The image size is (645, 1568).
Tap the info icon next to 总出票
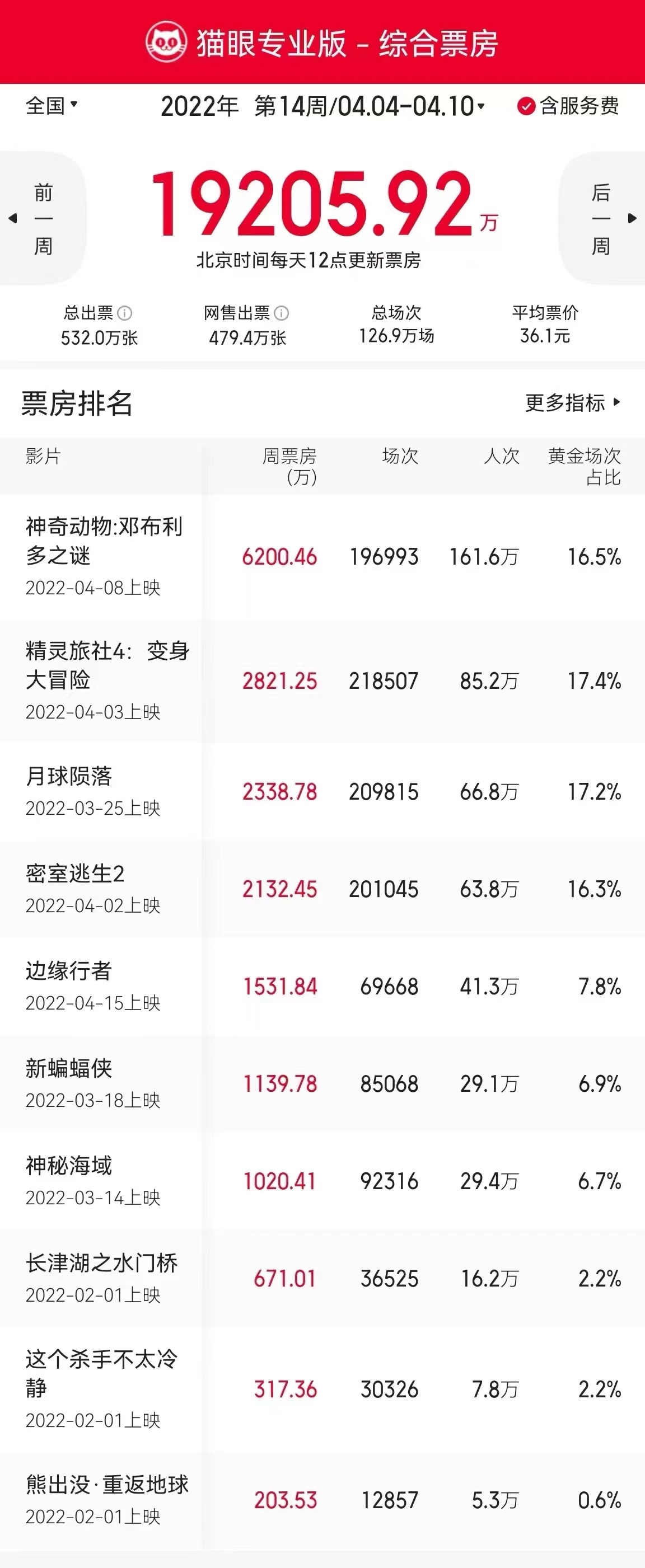[x=124, y=313]
